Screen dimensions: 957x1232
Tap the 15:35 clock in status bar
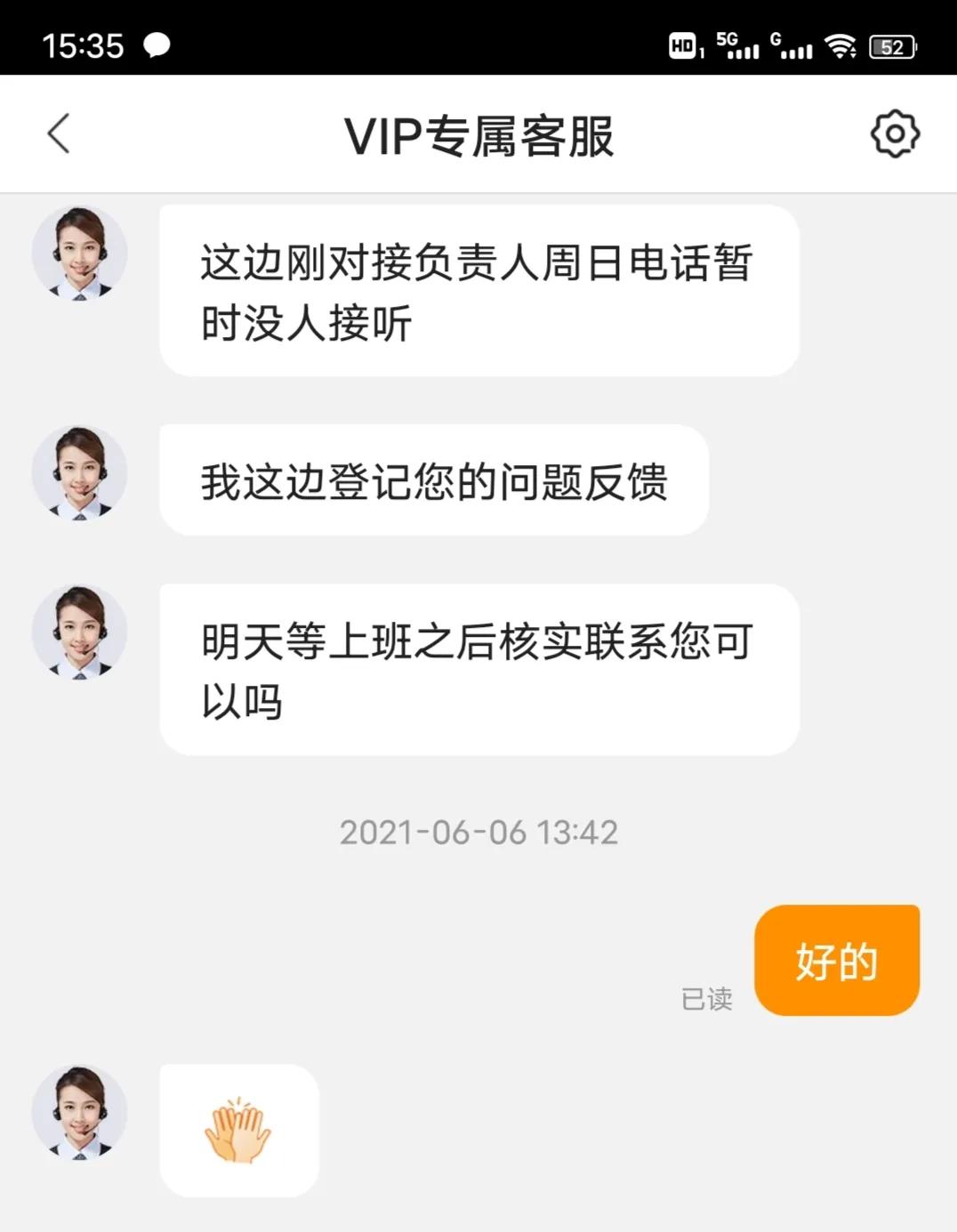pyautogui.click(x=84, y=43)
